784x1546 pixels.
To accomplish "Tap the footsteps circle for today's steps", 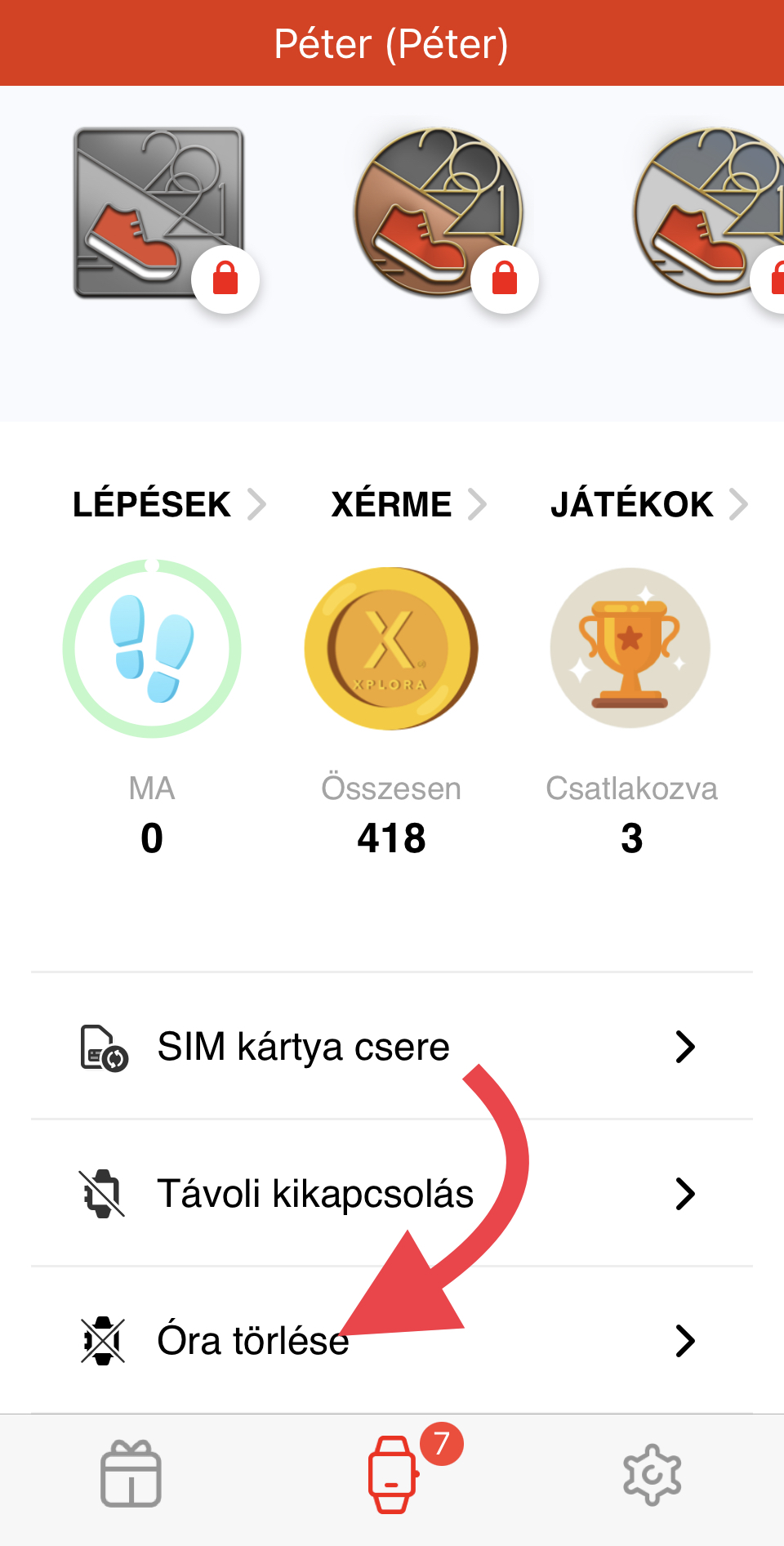I will point(152,649).
